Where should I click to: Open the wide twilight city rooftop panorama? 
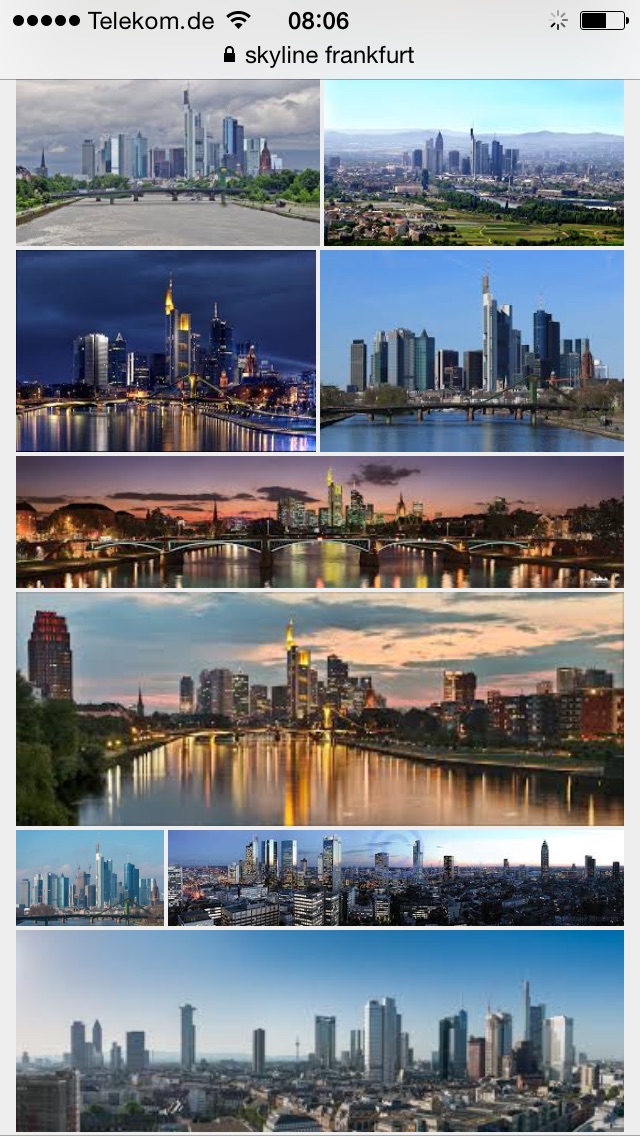coord(396,878)
